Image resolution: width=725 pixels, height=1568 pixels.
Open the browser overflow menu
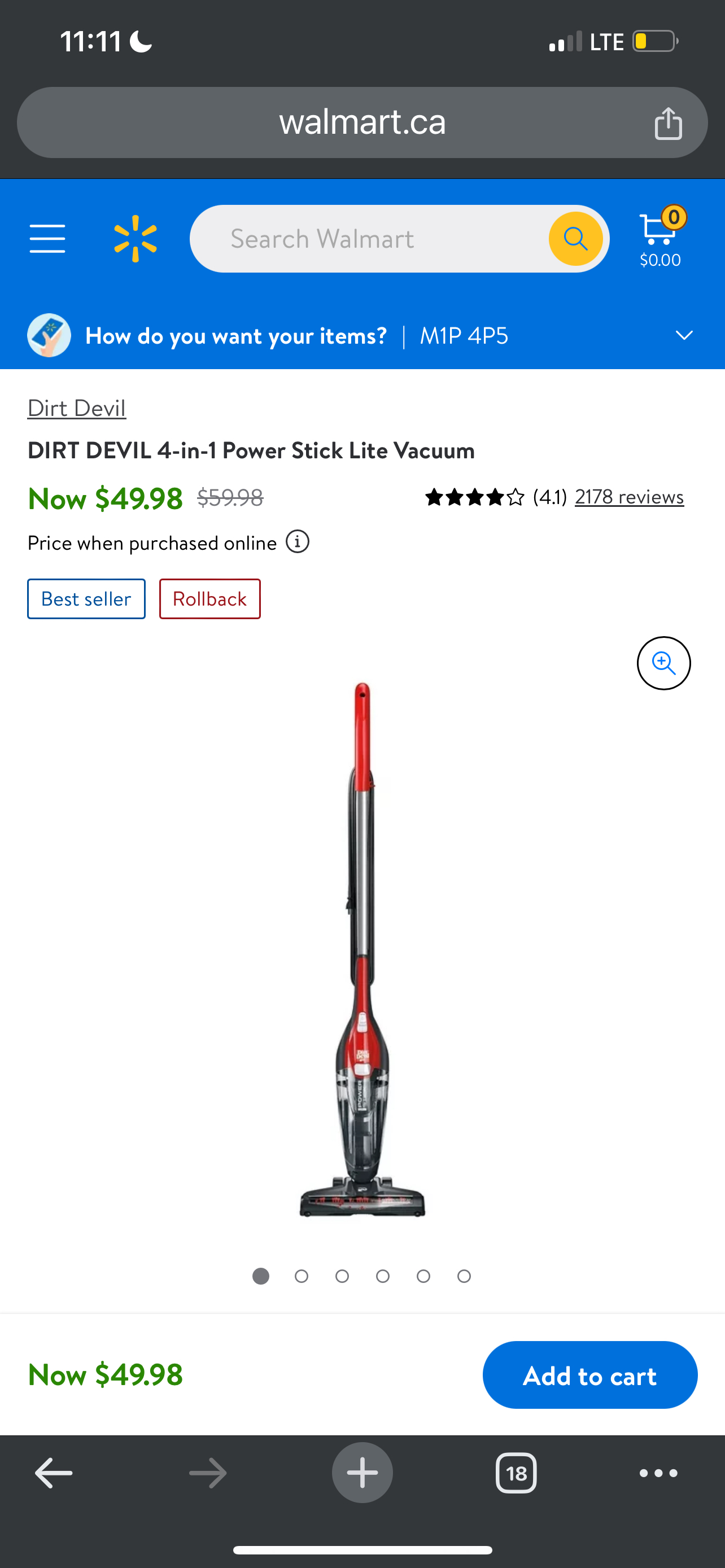click(658, 1473)
